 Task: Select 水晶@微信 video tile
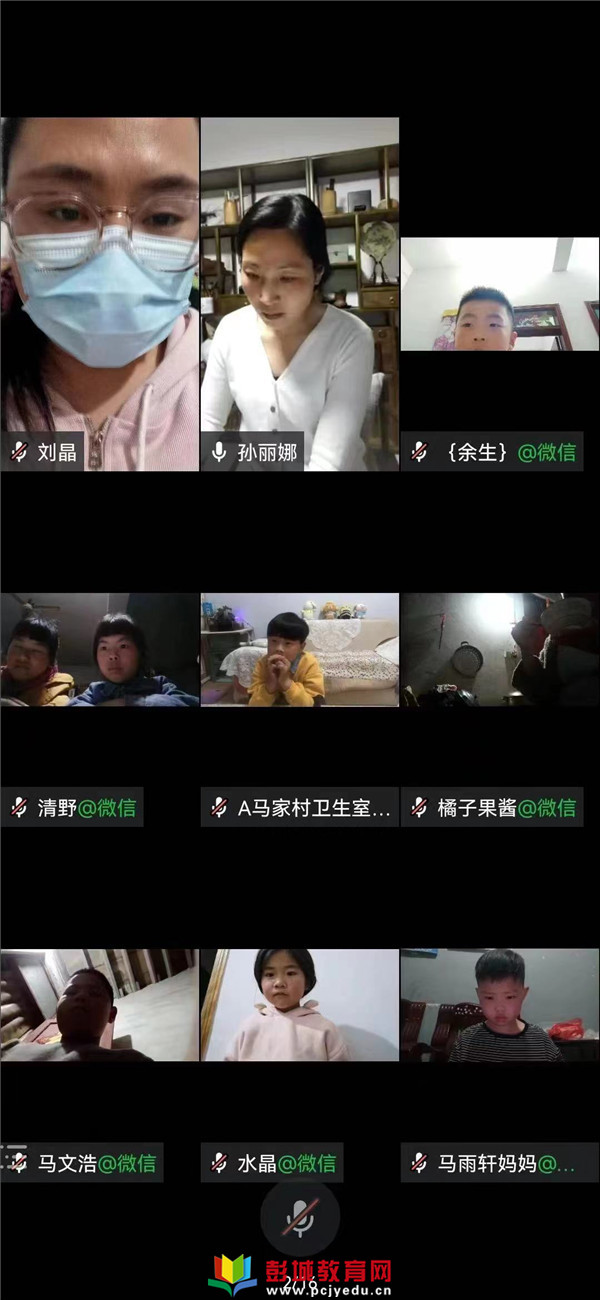tap(299, 1005)
